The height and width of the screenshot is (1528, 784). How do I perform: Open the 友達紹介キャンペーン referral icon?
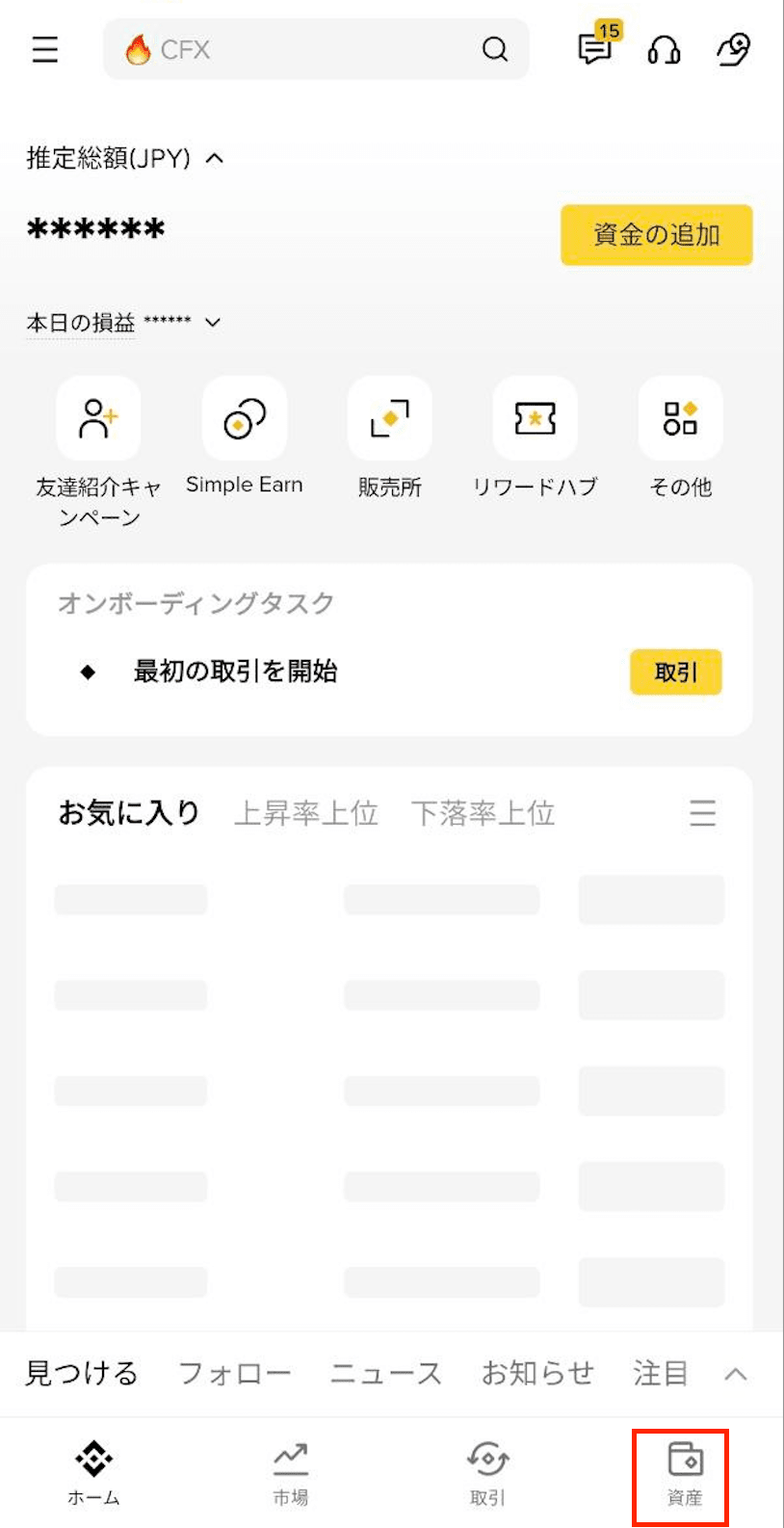coord(97,418)
